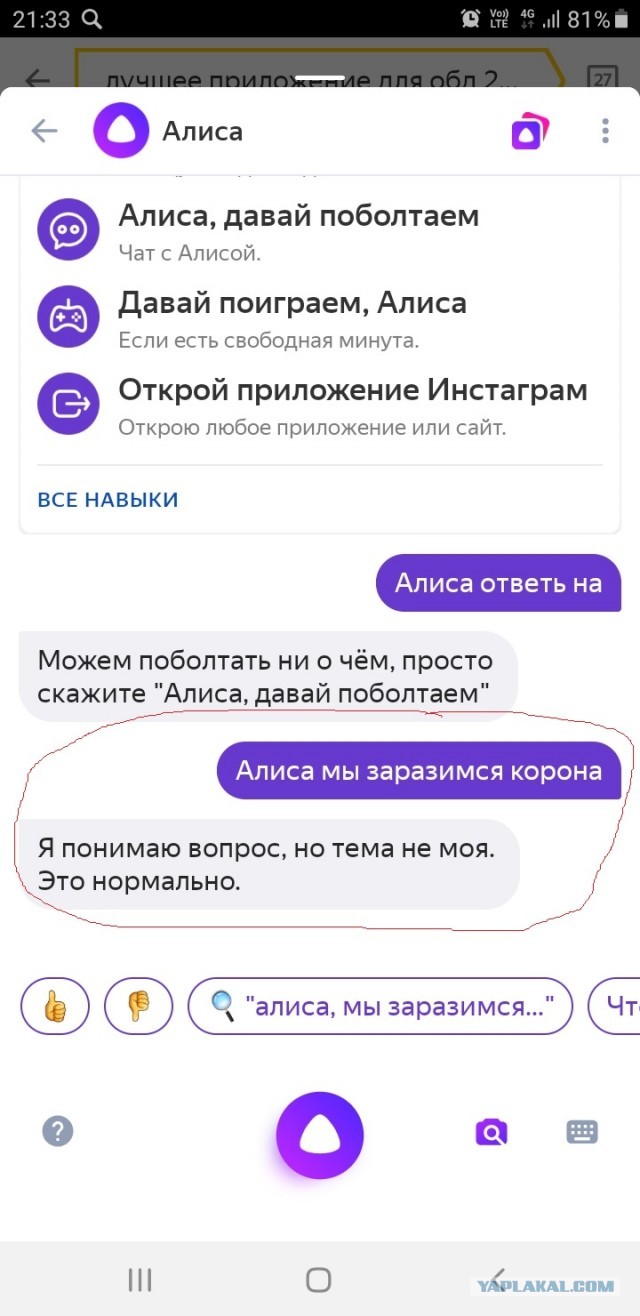Give the answer a thumbs down
The width and height of the screenshot is (640, 1316).
click(x=138, y=1006)
